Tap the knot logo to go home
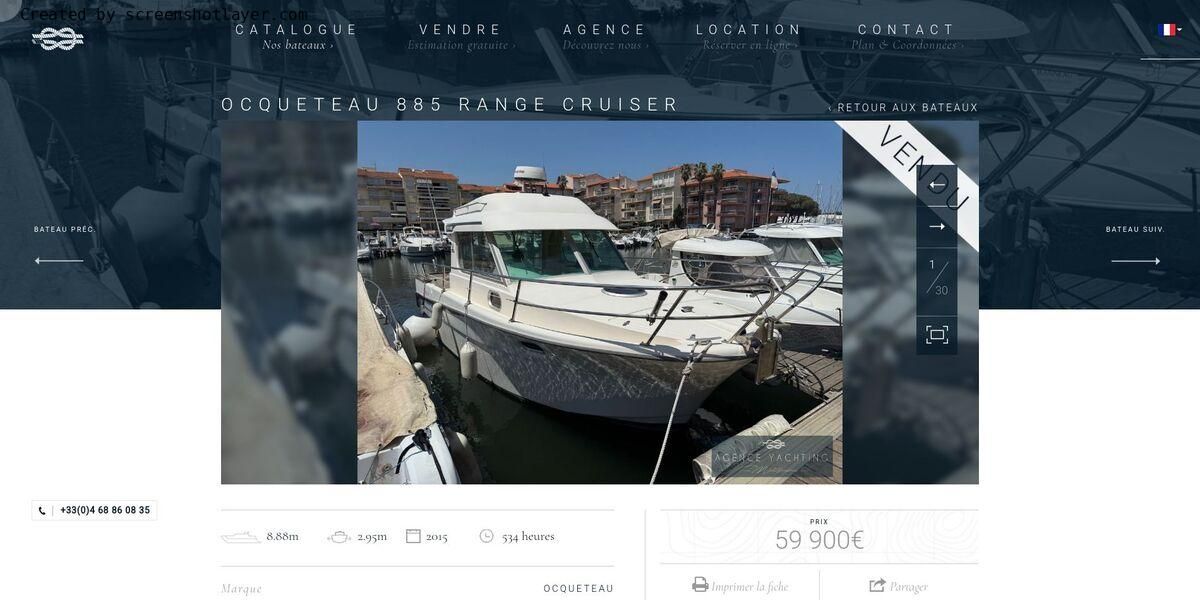This screenshot has height=600, width=1200. pos(57,39)
